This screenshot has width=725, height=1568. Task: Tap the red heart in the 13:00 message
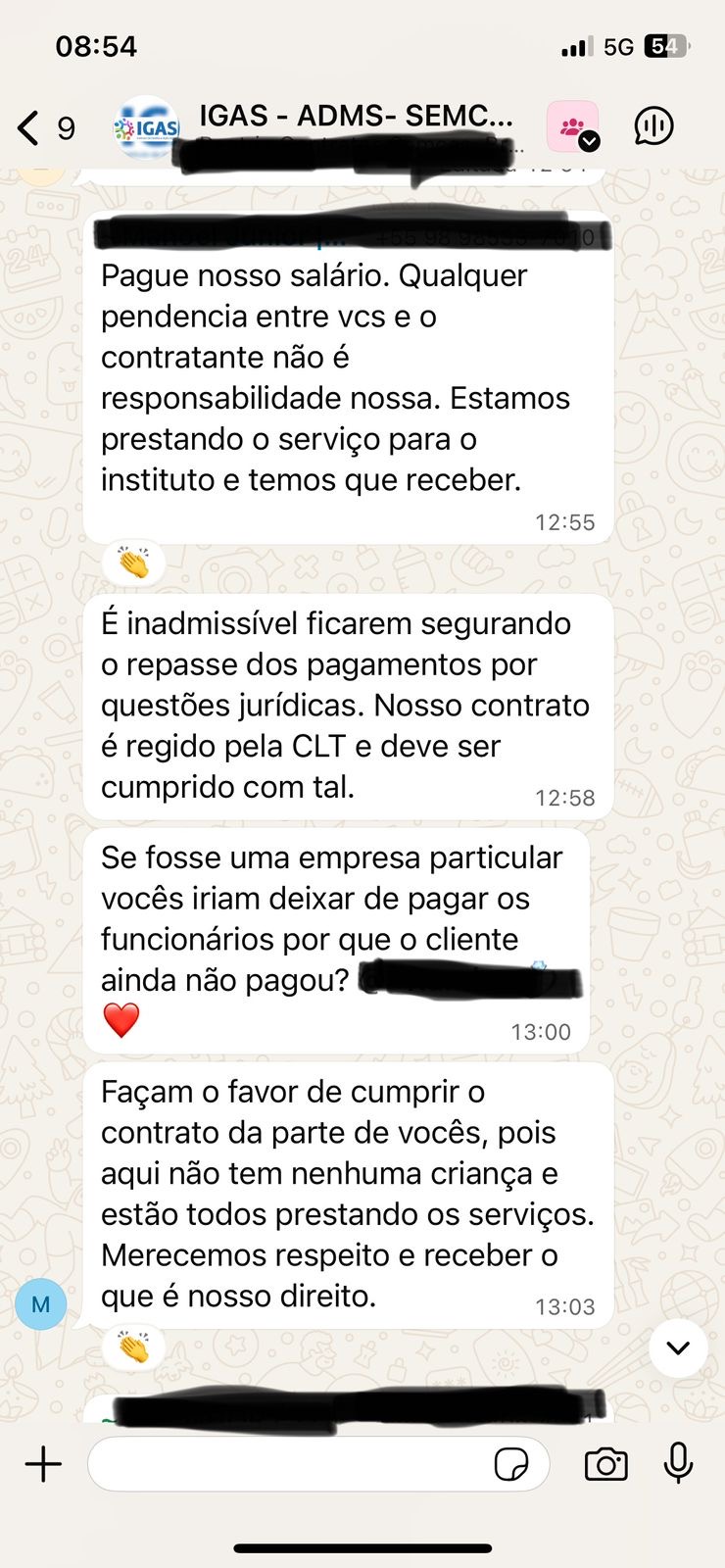click(120, 1020)
